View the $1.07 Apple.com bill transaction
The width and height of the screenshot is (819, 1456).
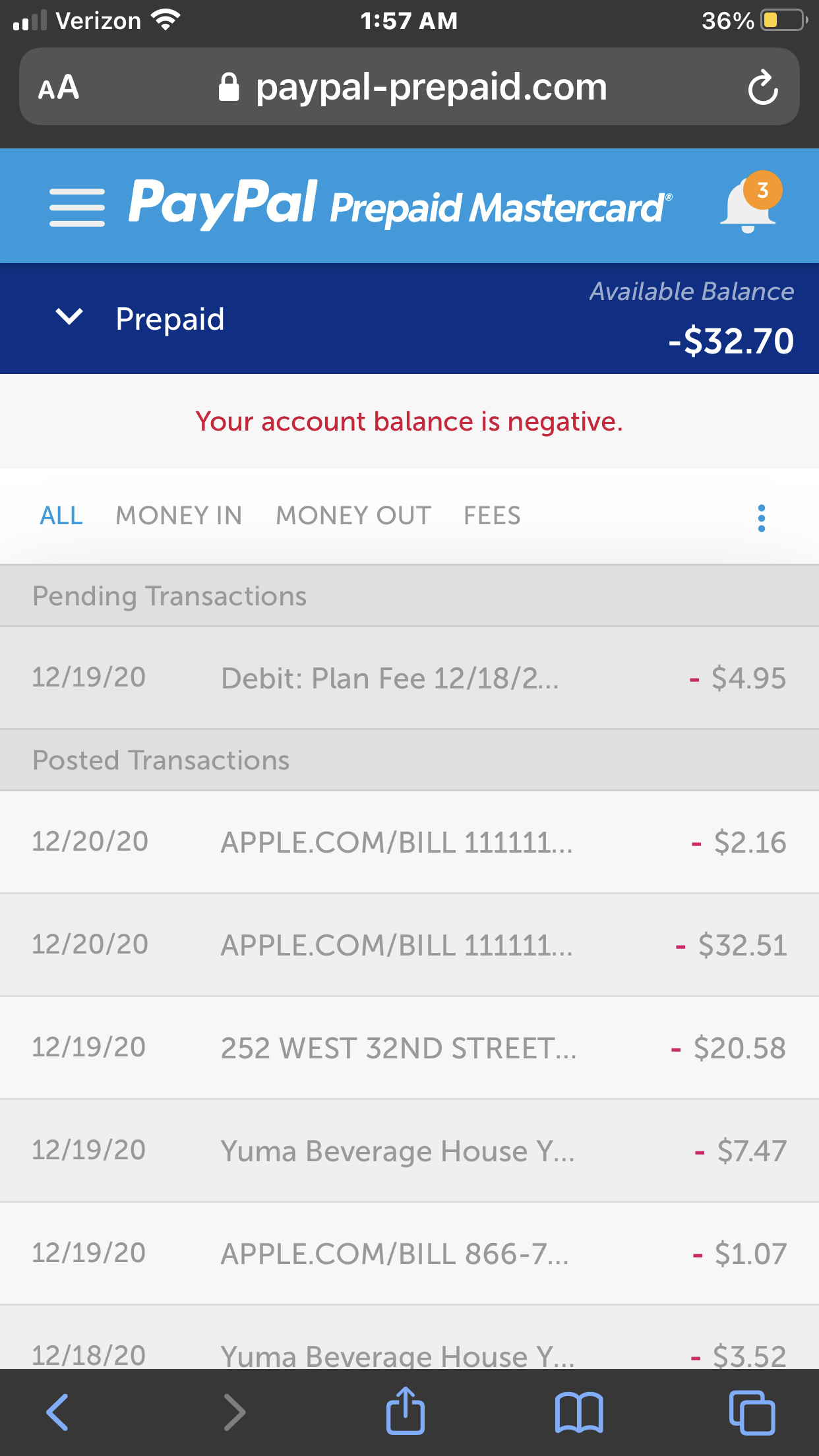(x=409, y=1254)
